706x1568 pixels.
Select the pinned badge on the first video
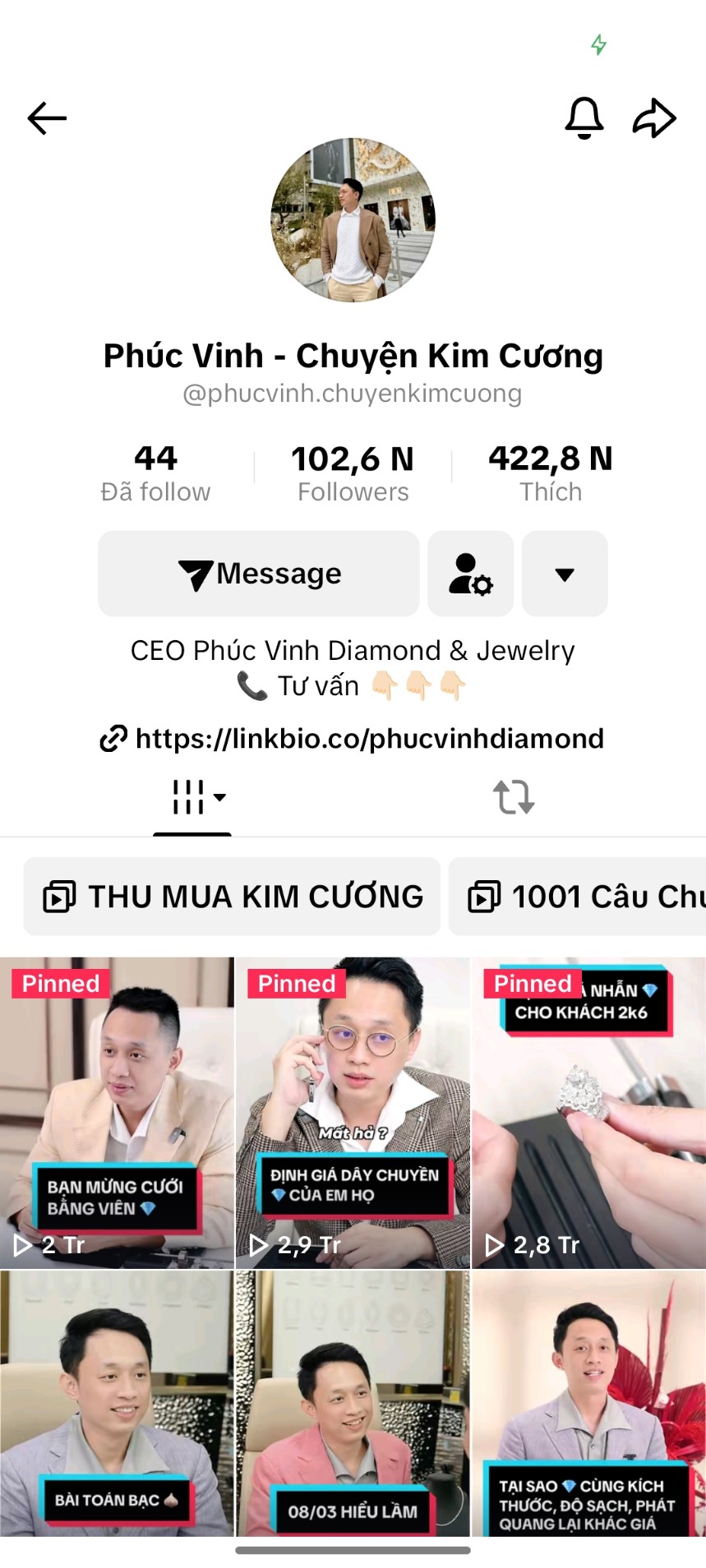(x=60, y=983)
